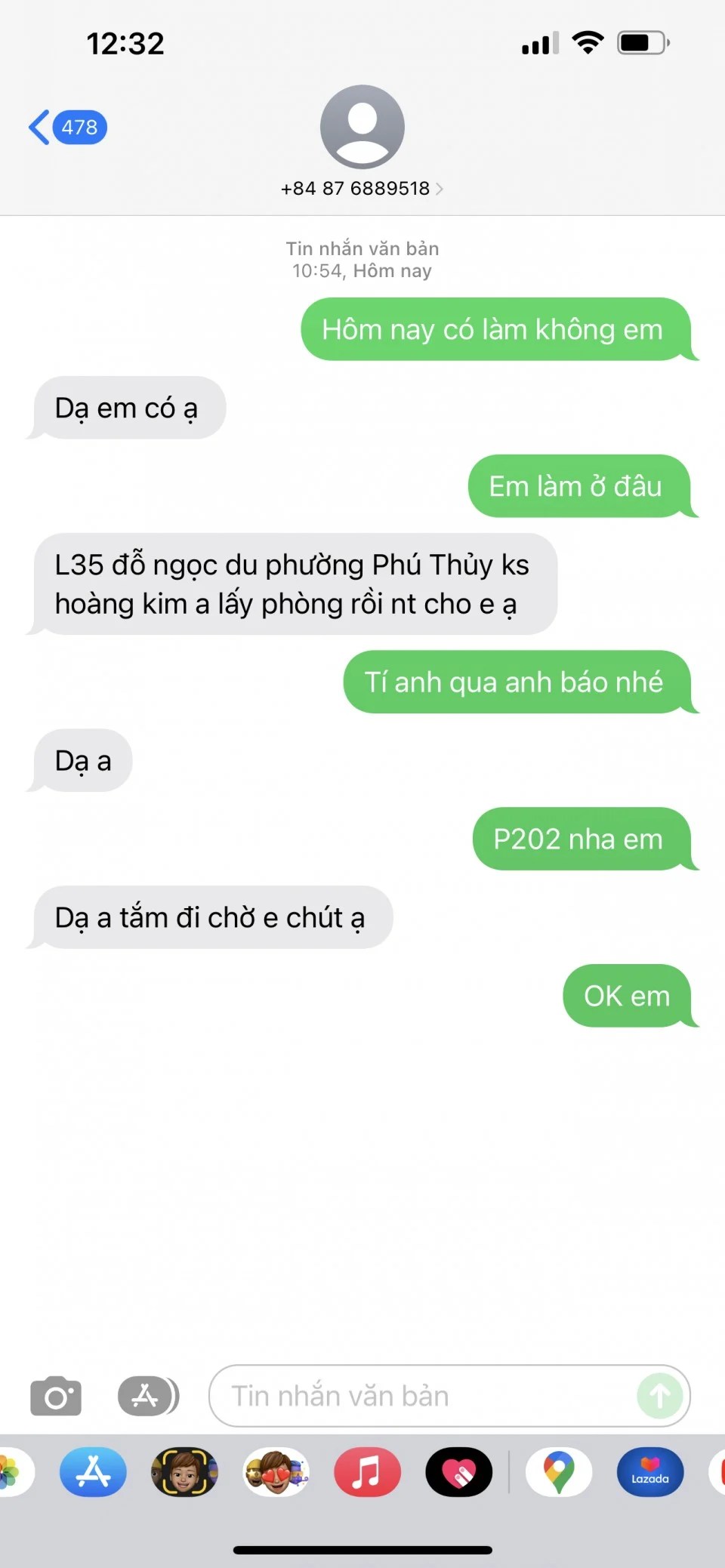Open the Memoji camera app

(184, 1472)
